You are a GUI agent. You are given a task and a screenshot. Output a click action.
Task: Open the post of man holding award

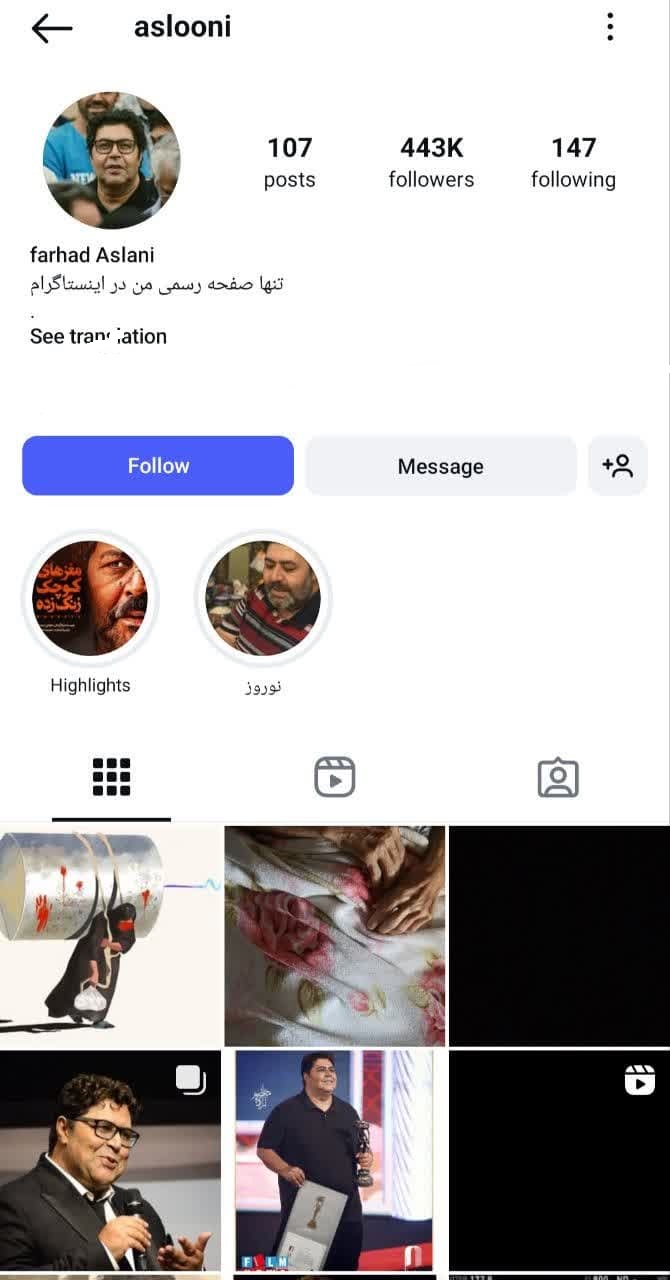coord(334,1160)
